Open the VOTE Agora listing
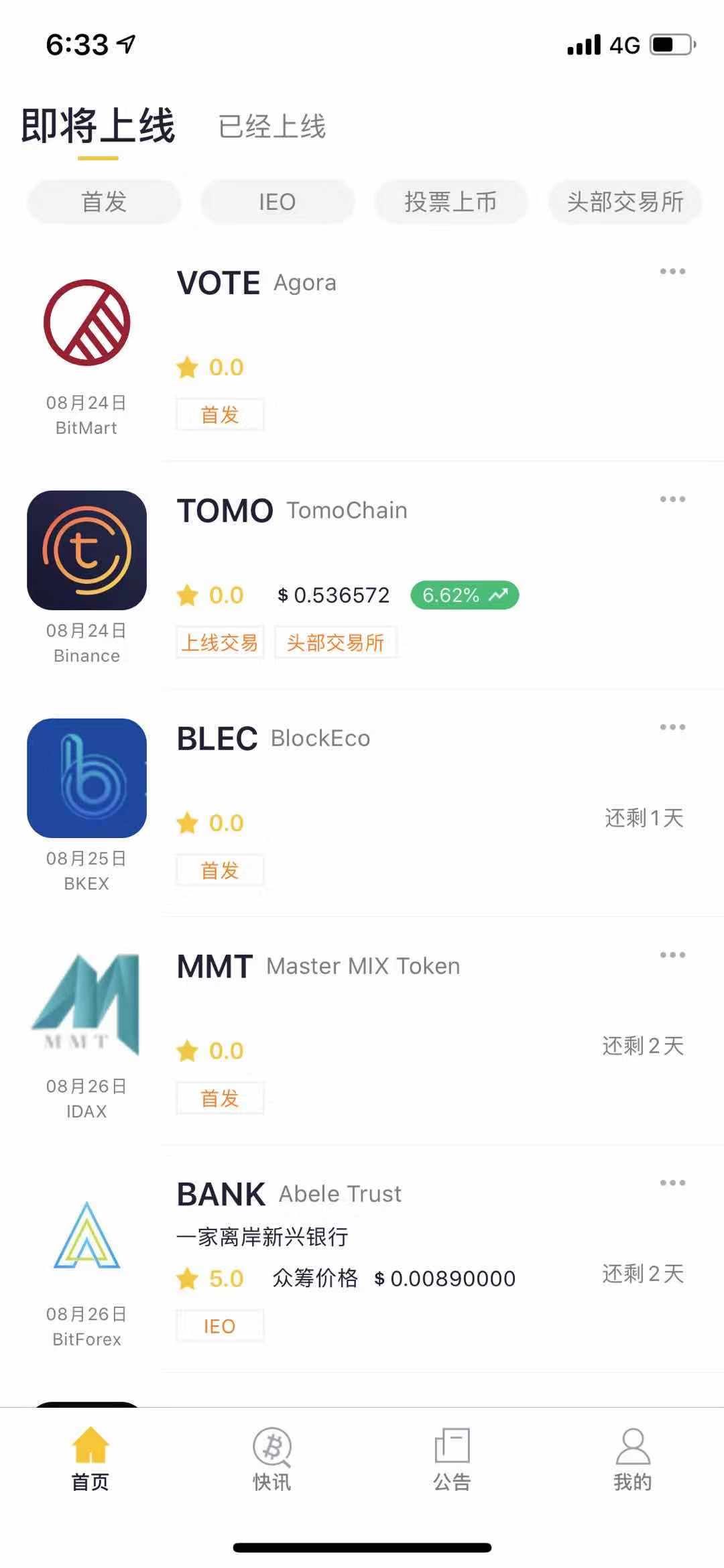 pyautogui.click(x=362, y=347)
